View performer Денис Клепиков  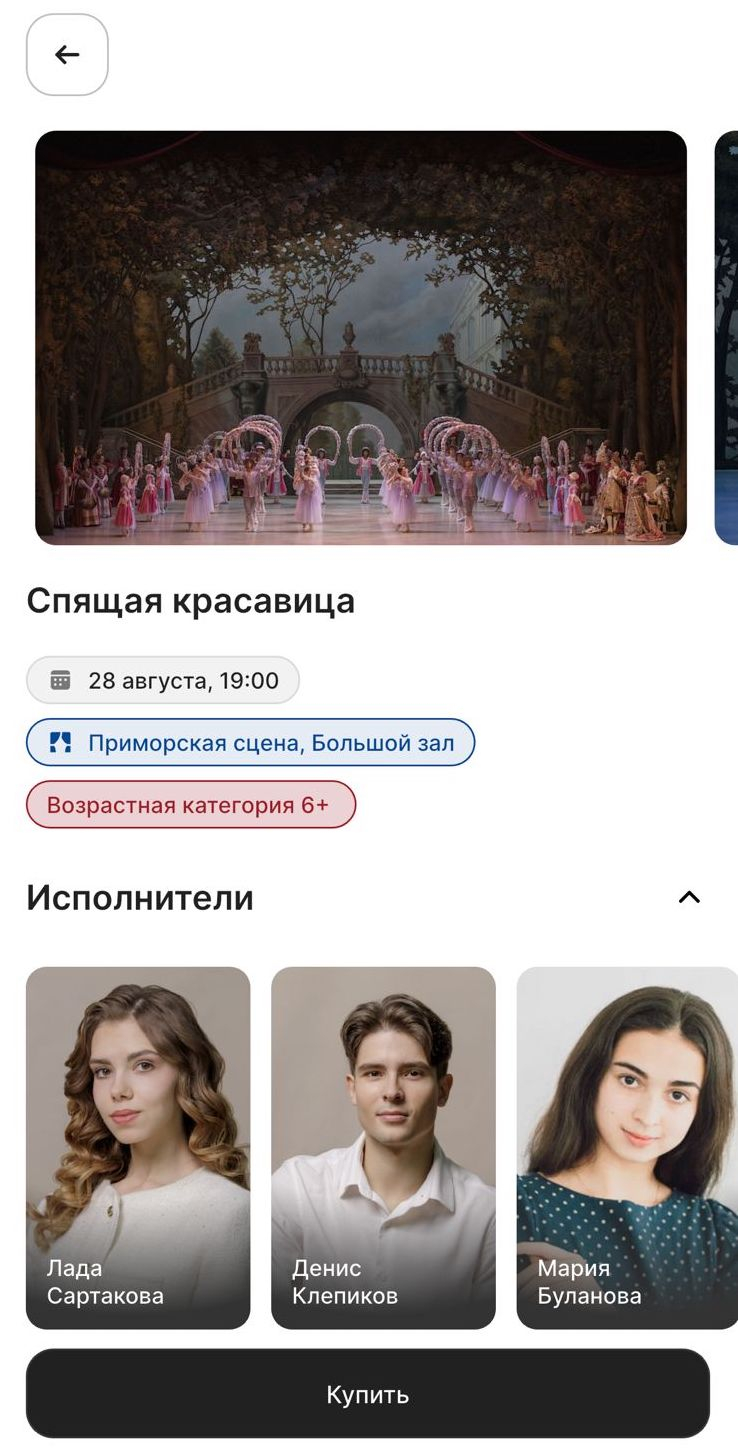[x=383, y=1147]
